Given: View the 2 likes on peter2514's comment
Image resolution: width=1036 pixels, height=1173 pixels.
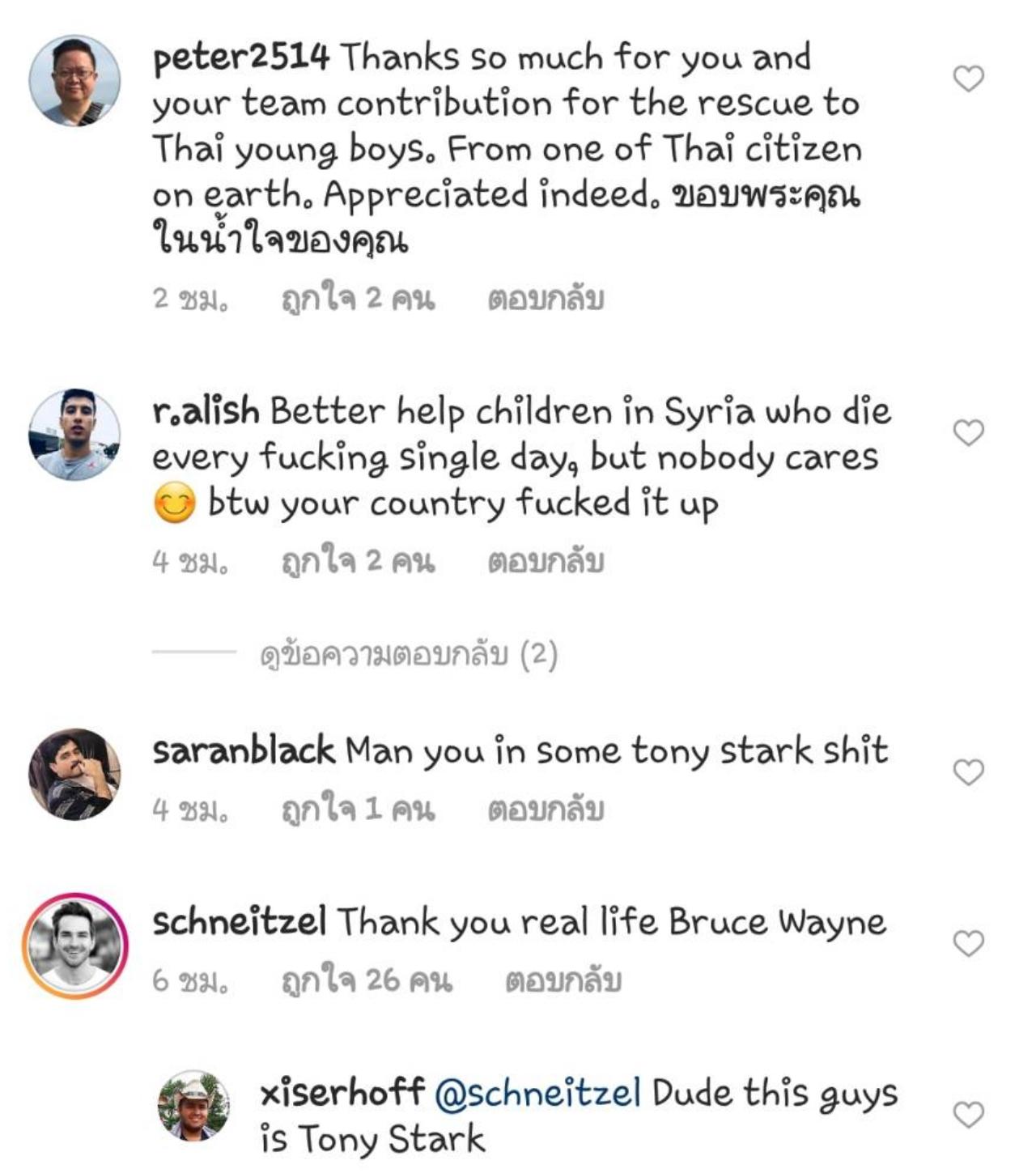Looking at the screenshot, I should 358,300.
